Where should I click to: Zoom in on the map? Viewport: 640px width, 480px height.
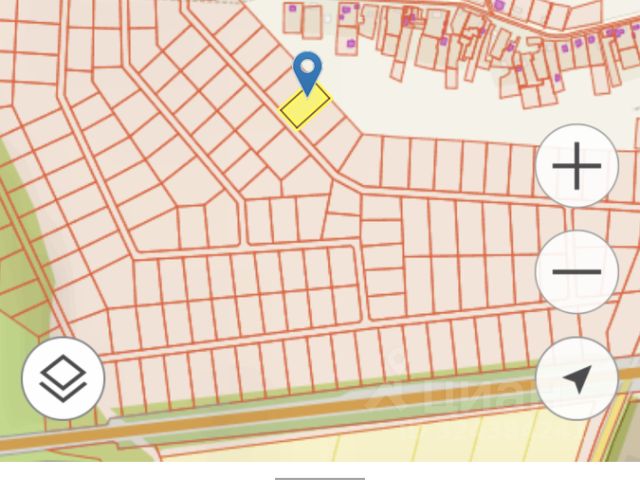[x=577, y=166]
